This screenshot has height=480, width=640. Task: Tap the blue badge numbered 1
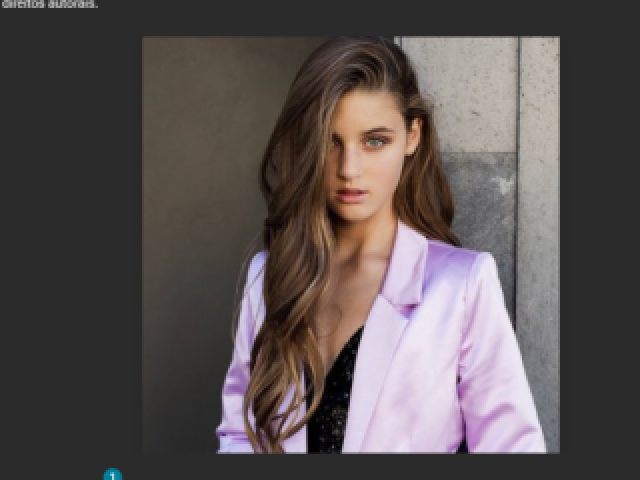point(112,475)
